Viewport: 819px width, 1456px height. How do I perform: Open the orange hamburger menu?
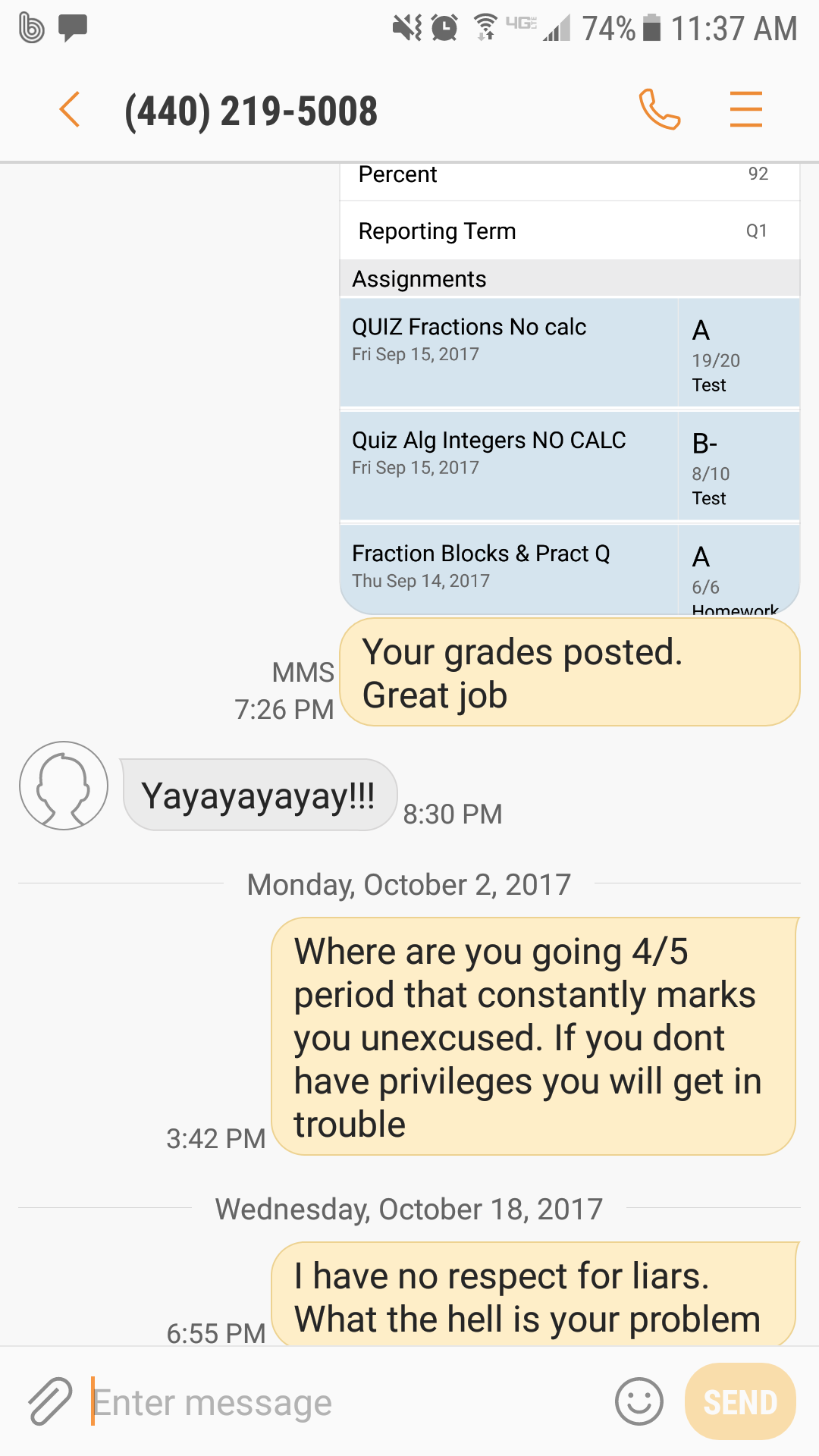pyautogui.click(x=746, y=109)
